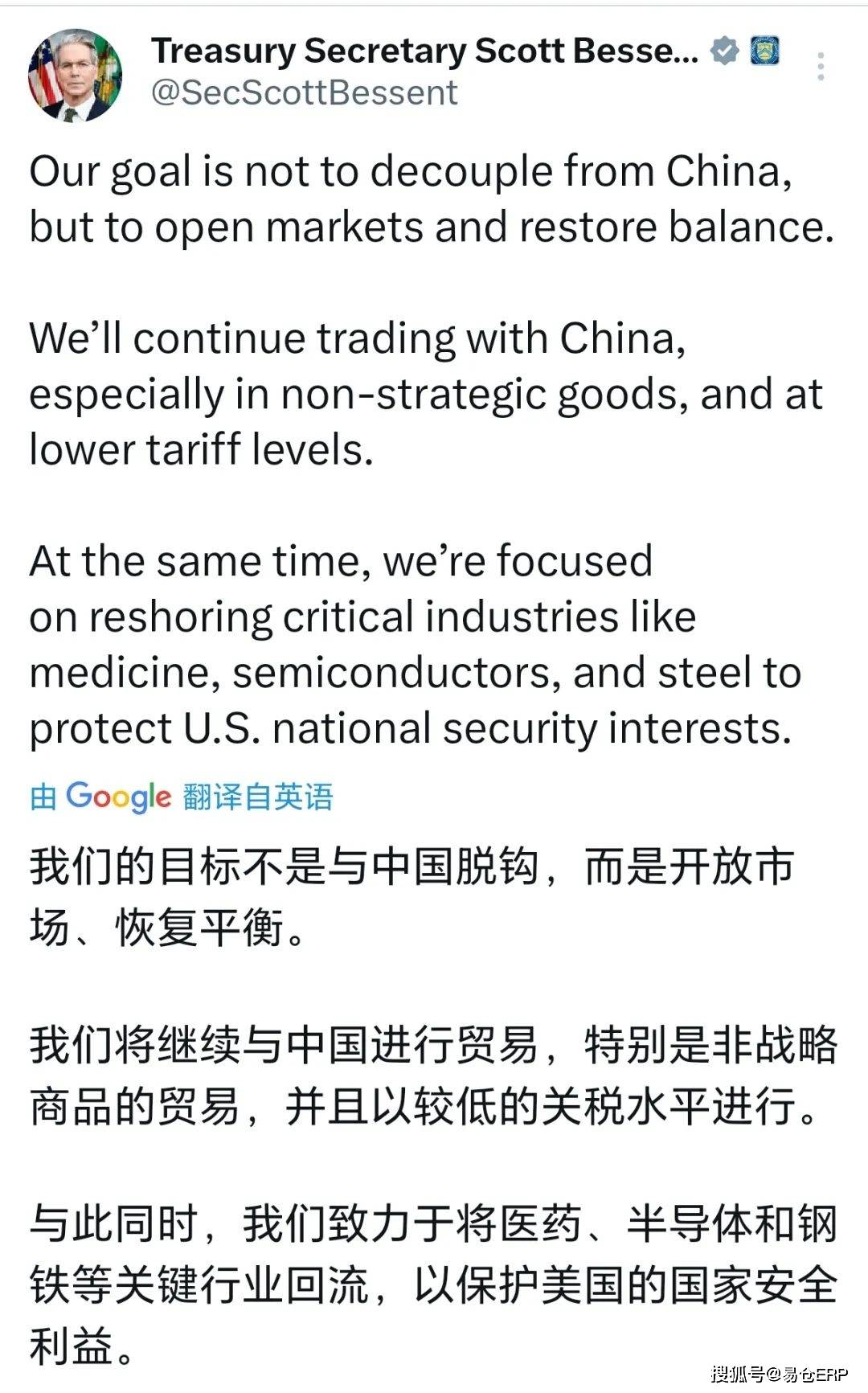Tap the Treasury affiliation badge beside the name
Viewport: 868px width, 1393px height.
click(x=764, y=51)
